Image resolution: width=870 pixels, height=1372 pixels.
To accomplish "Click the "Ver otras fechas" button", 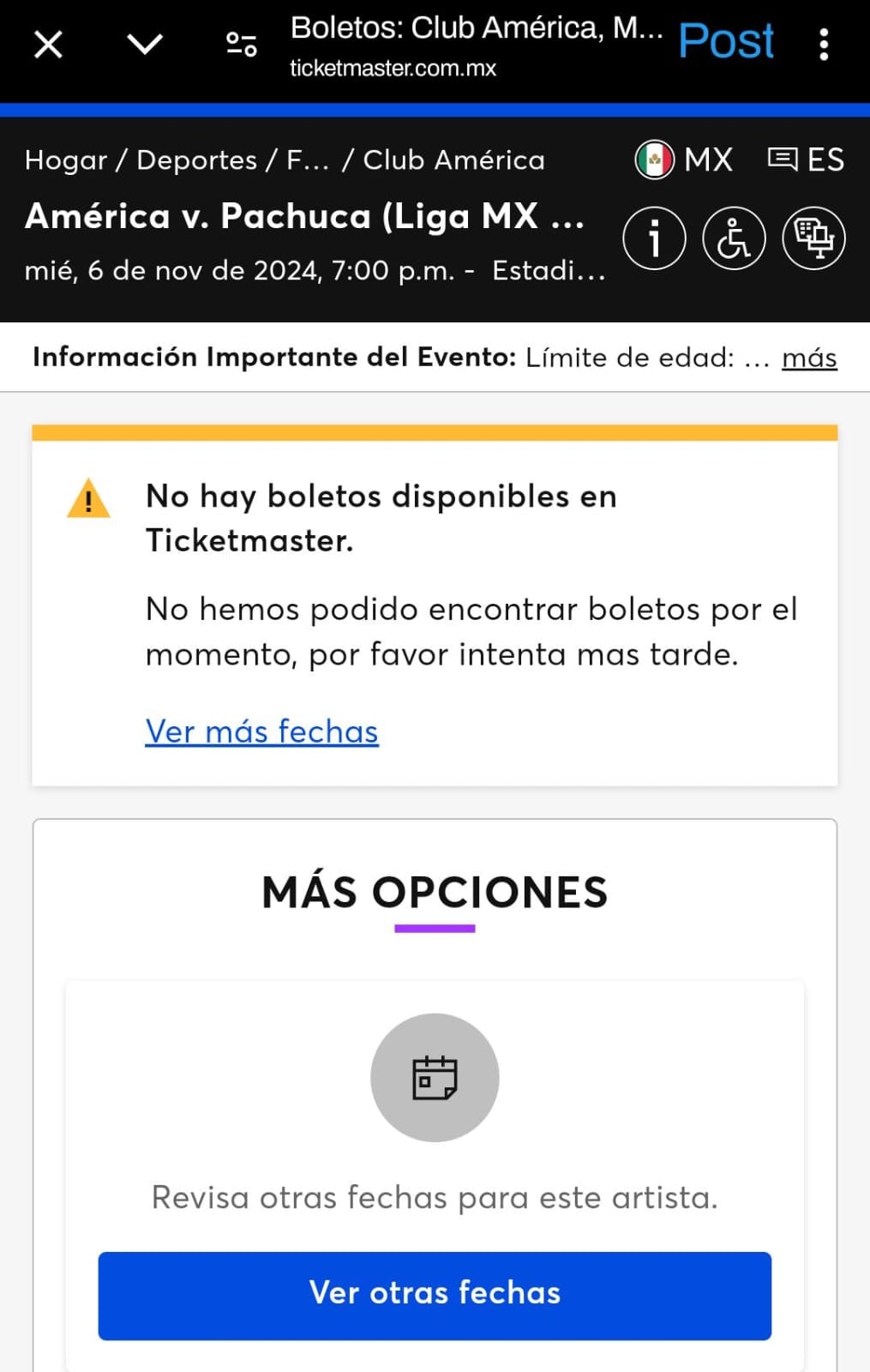I will pyautogui.click(x=435, y=1295).
